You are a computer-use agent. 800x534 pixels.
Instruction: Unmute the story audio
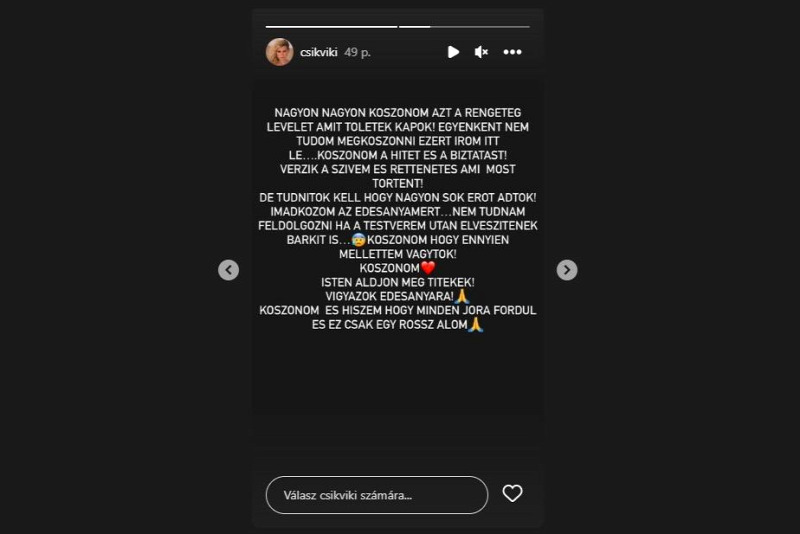[481, 52]
